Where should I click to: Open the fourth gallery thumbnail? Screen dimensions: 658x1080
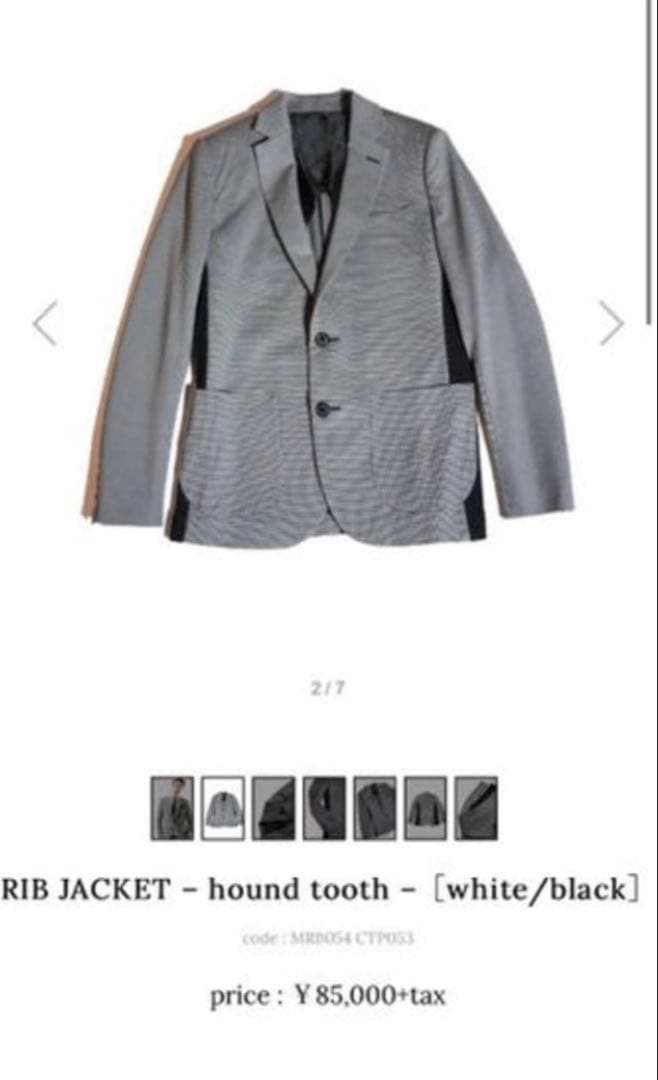point(324,808)
